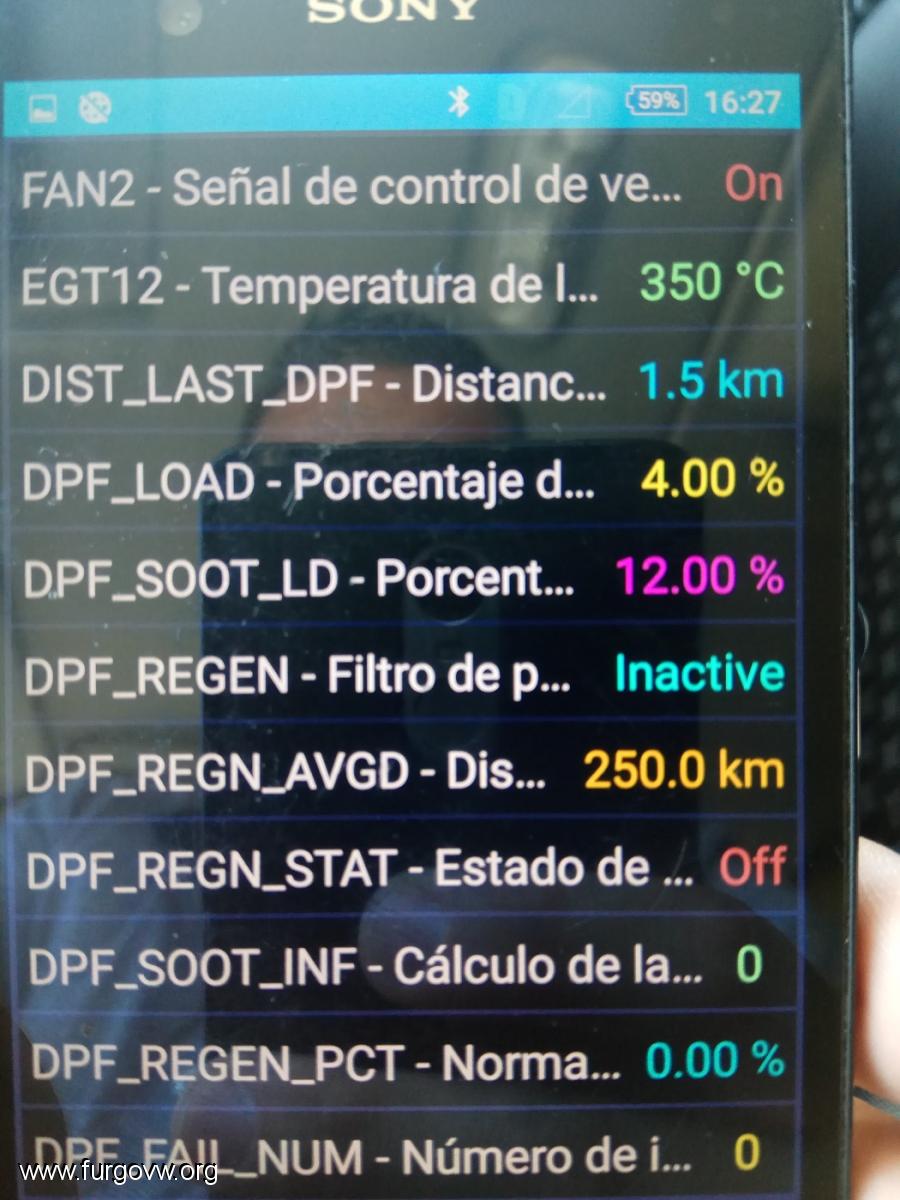900x1200 pixels.
Task: Select the EGT12 temperature sensor row
Action: pos(400,285)
